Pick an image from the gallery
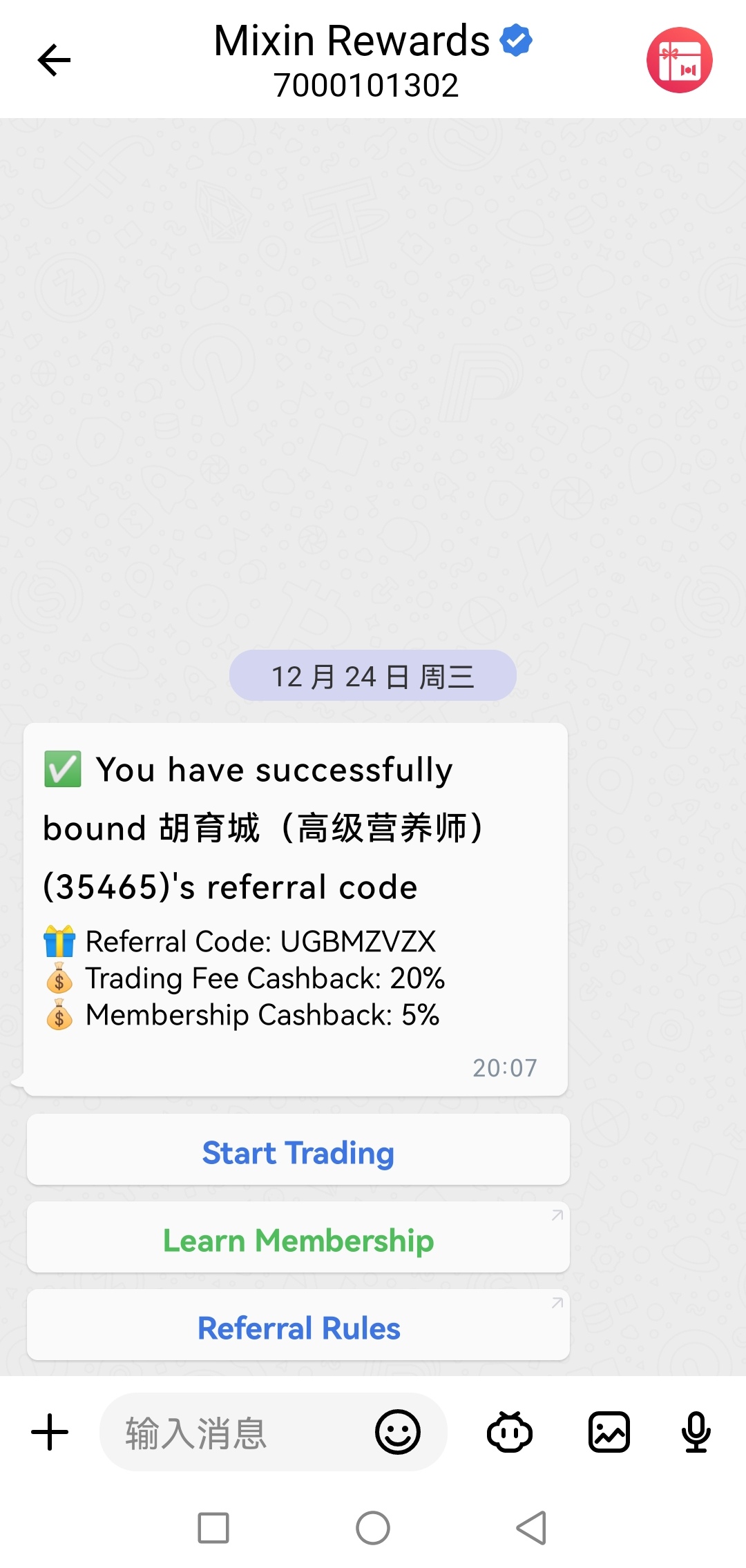Image resolution: width=746 pixels, height=1568 pixels. [x=609, y=1432]
